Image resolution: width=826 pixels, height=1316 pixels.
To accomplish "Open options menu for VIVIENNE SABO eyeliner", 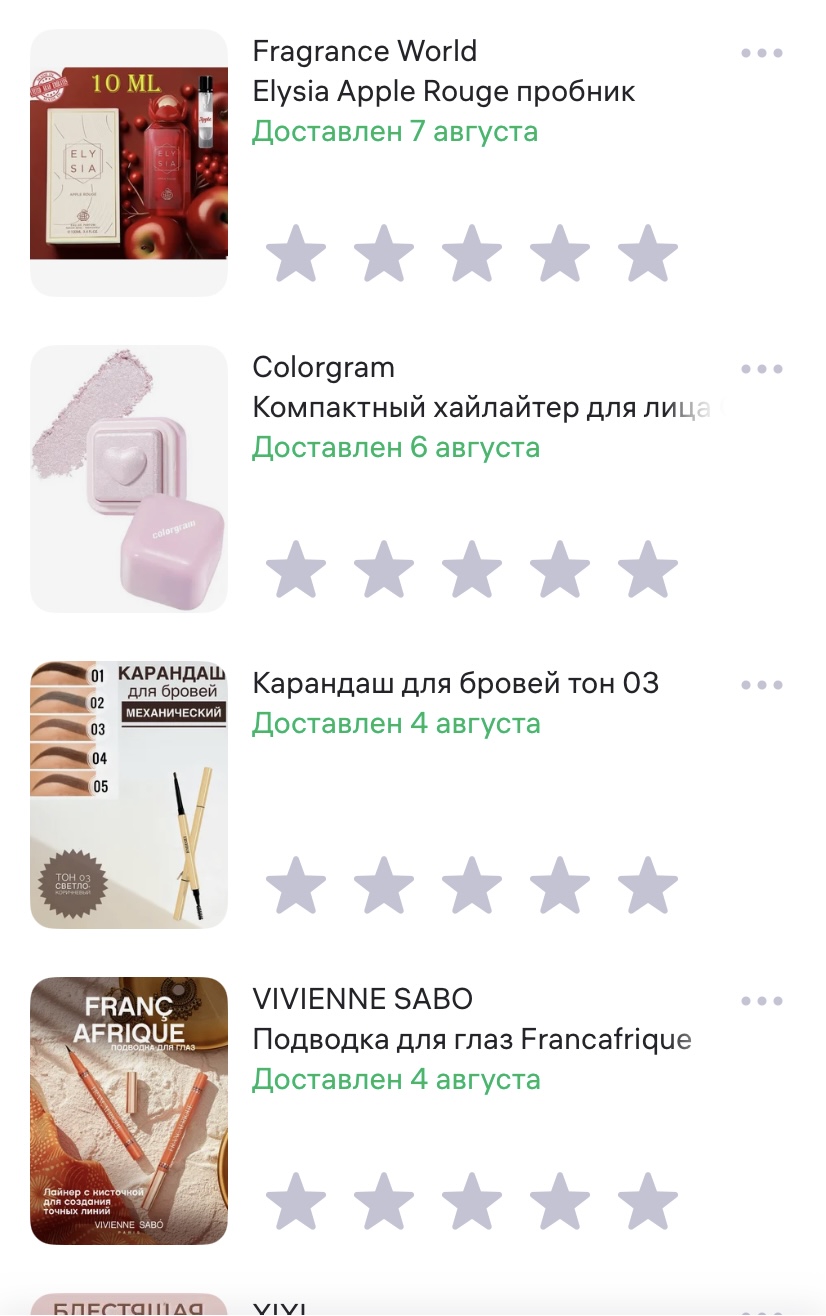I will [x=762, y=1001].
